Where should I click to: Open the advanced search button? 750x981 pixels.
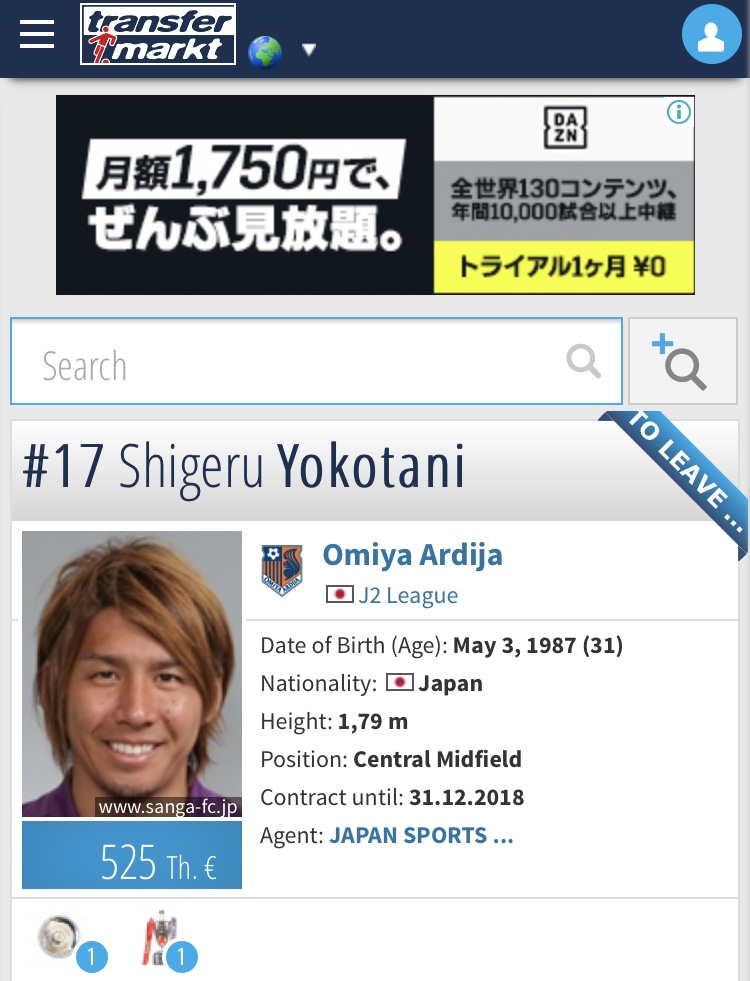coord(682,361)
